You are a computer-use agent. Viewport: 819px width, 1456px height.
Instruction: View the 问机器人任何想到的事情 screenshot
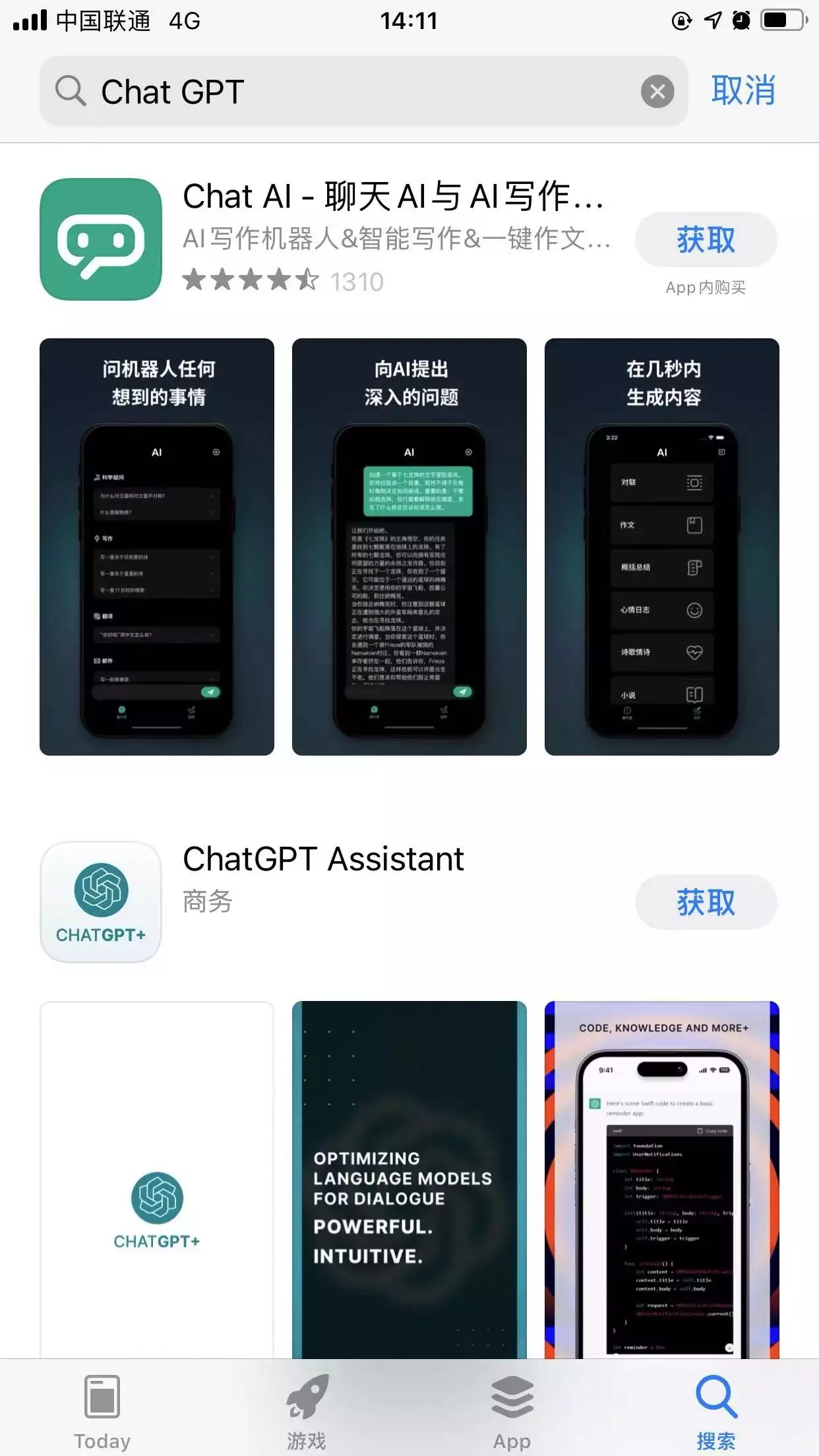pos(157,547)
